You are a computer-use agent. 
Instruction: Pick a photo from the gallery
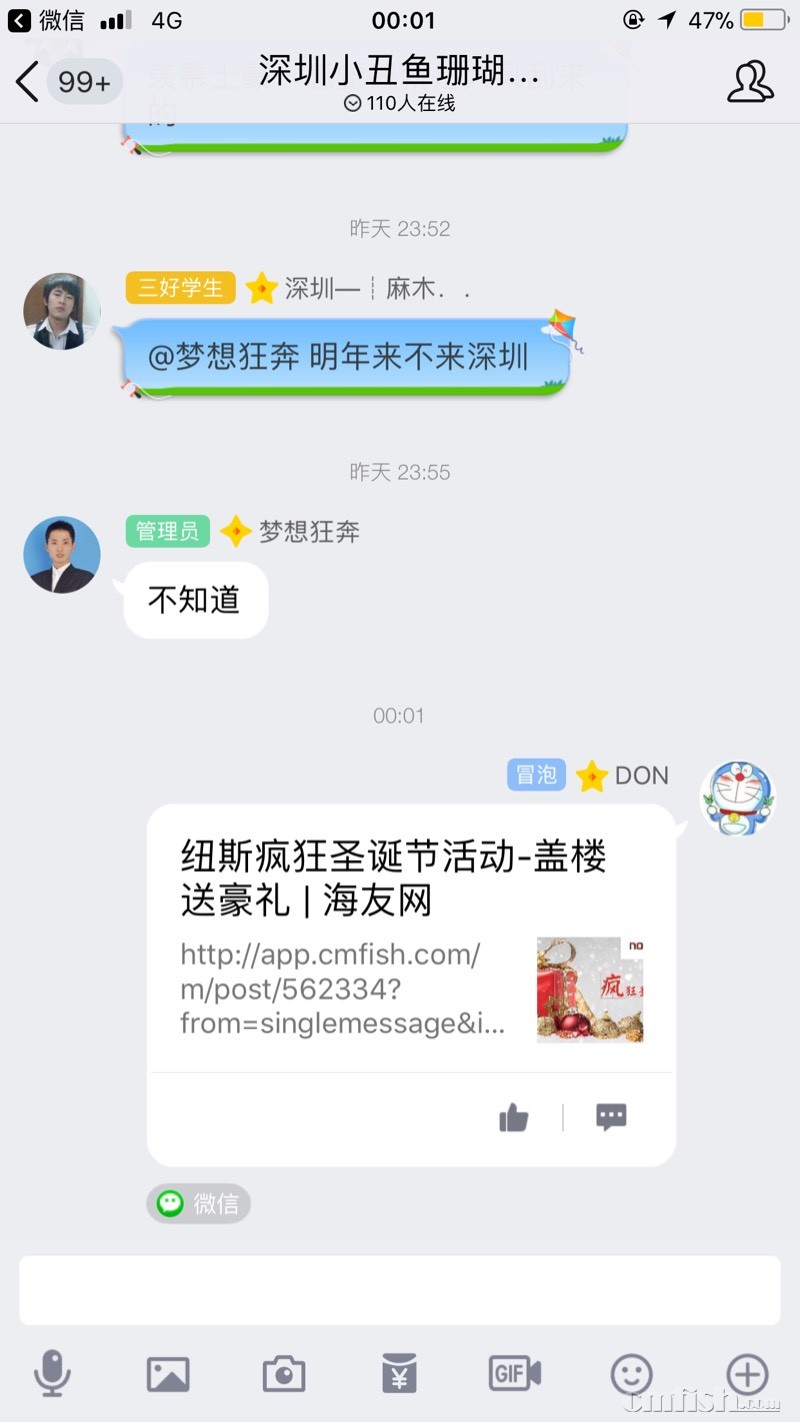click(x=168, y=1374)
